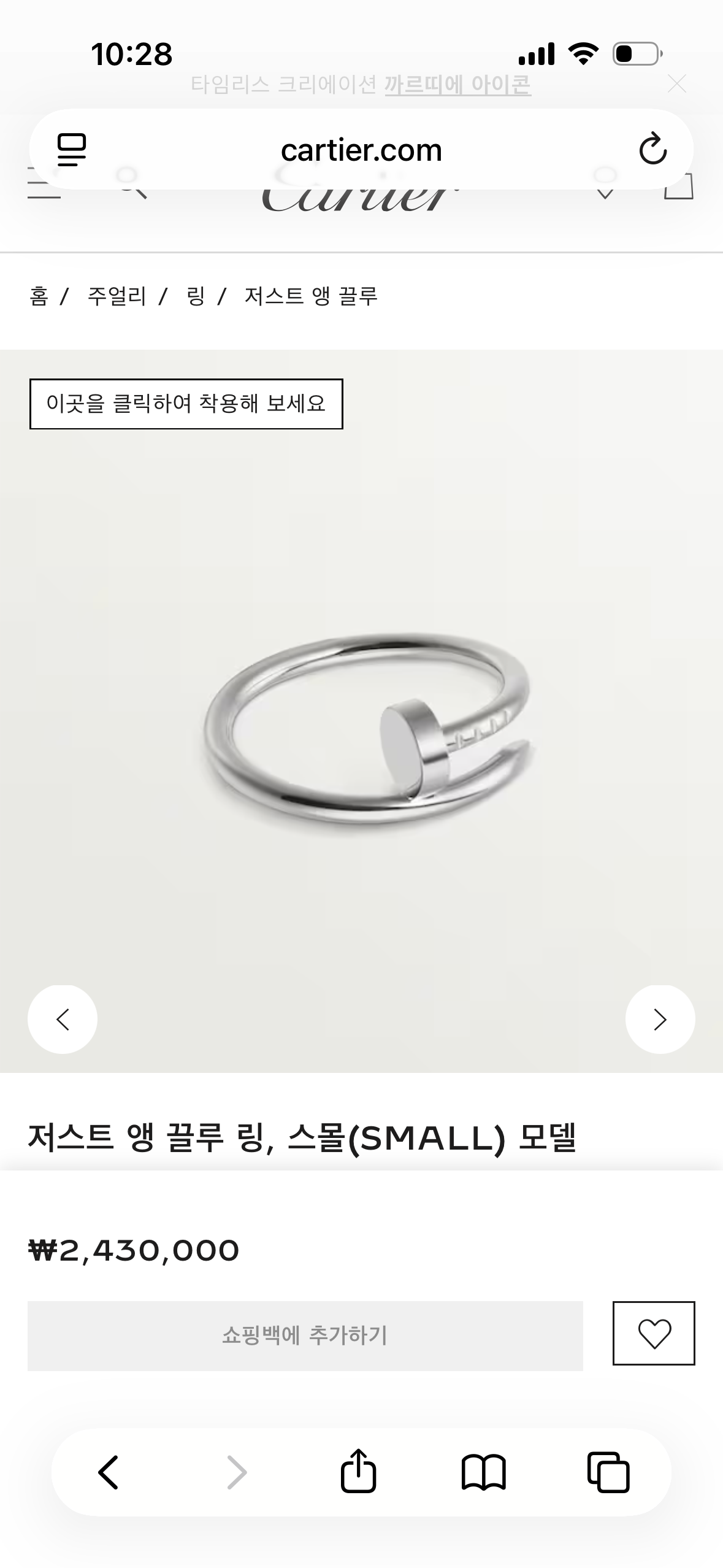Open the 저스트 앵 끌루 breadcrumb
The width and height of the screenshot is (723, 1568).
[x=311, y=296]
